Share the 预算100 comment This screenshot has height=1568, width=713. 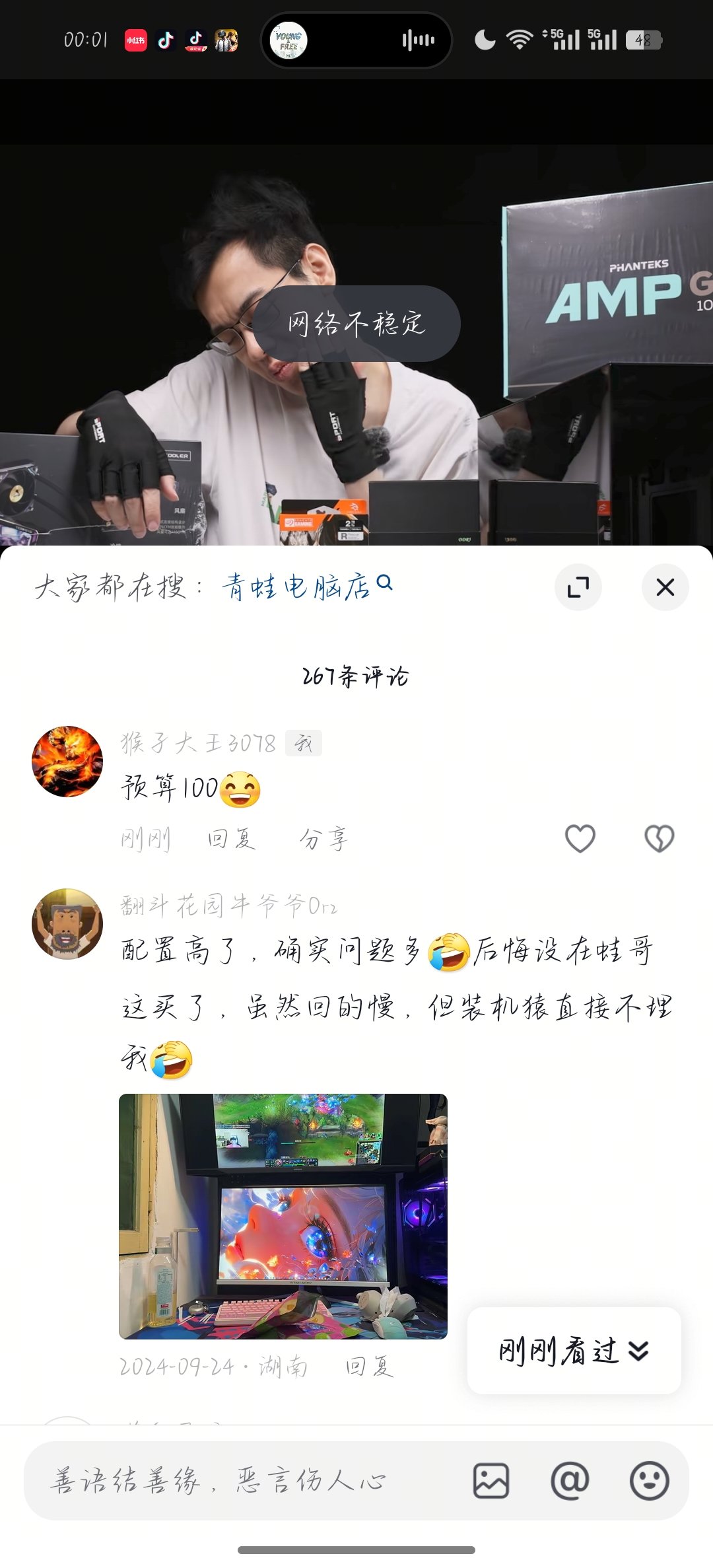323,839
